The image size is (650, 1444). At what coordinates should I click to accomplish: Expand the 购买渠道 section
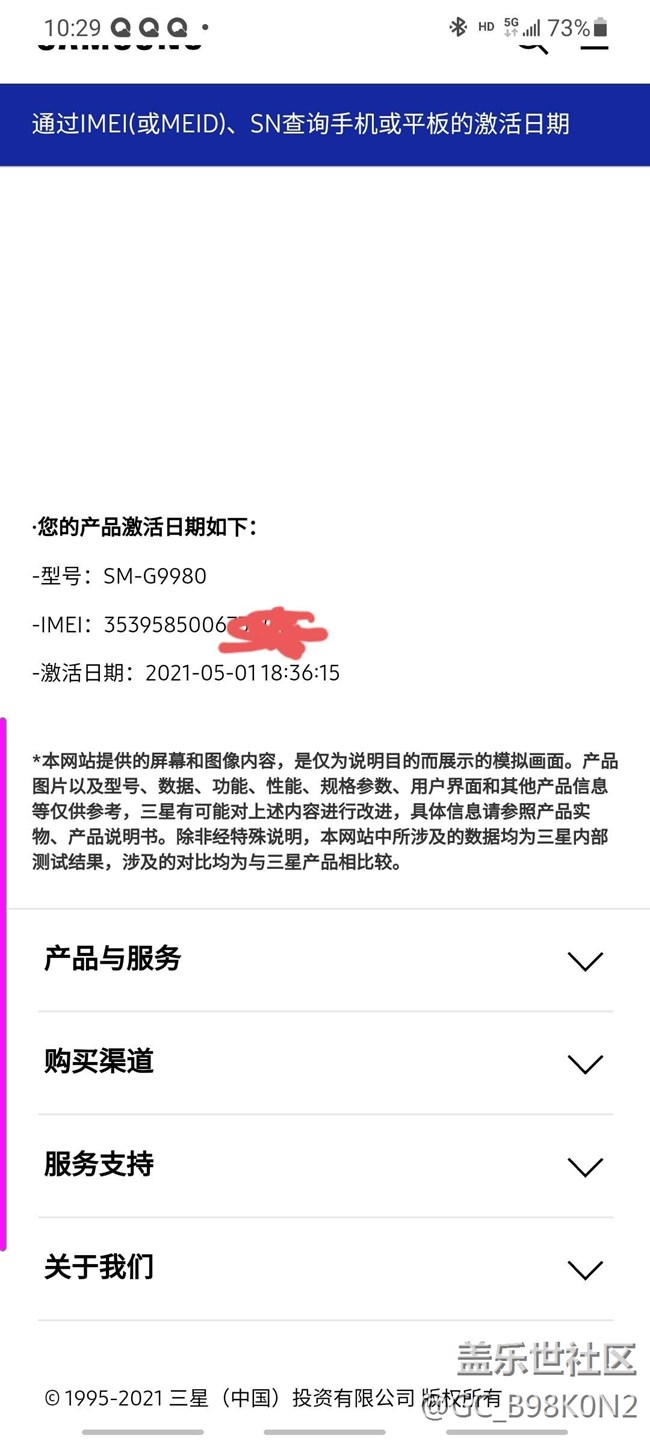(x=584, y=1063)
